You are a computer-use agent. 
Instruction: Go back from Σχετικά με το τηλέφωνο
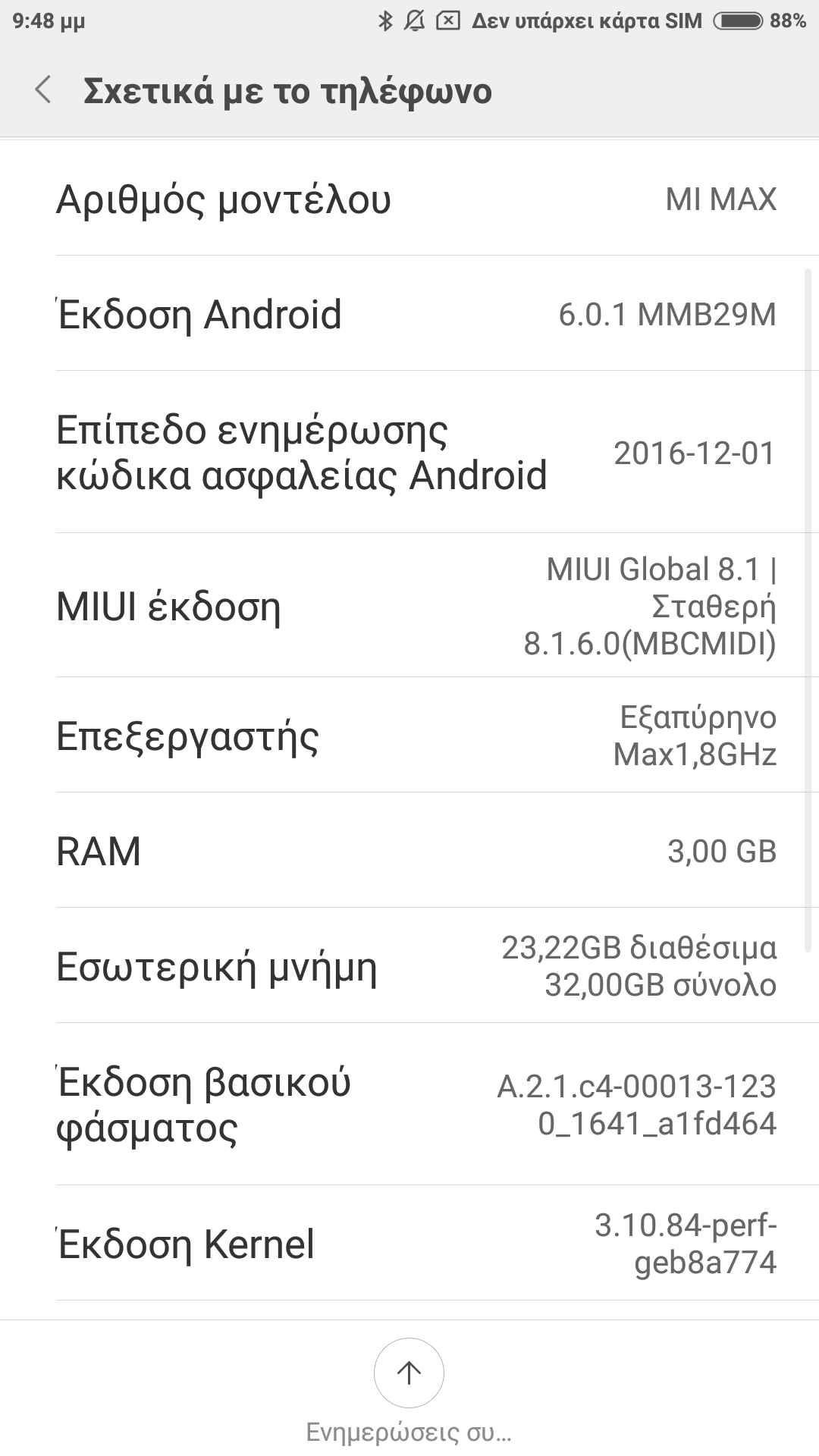44,90
